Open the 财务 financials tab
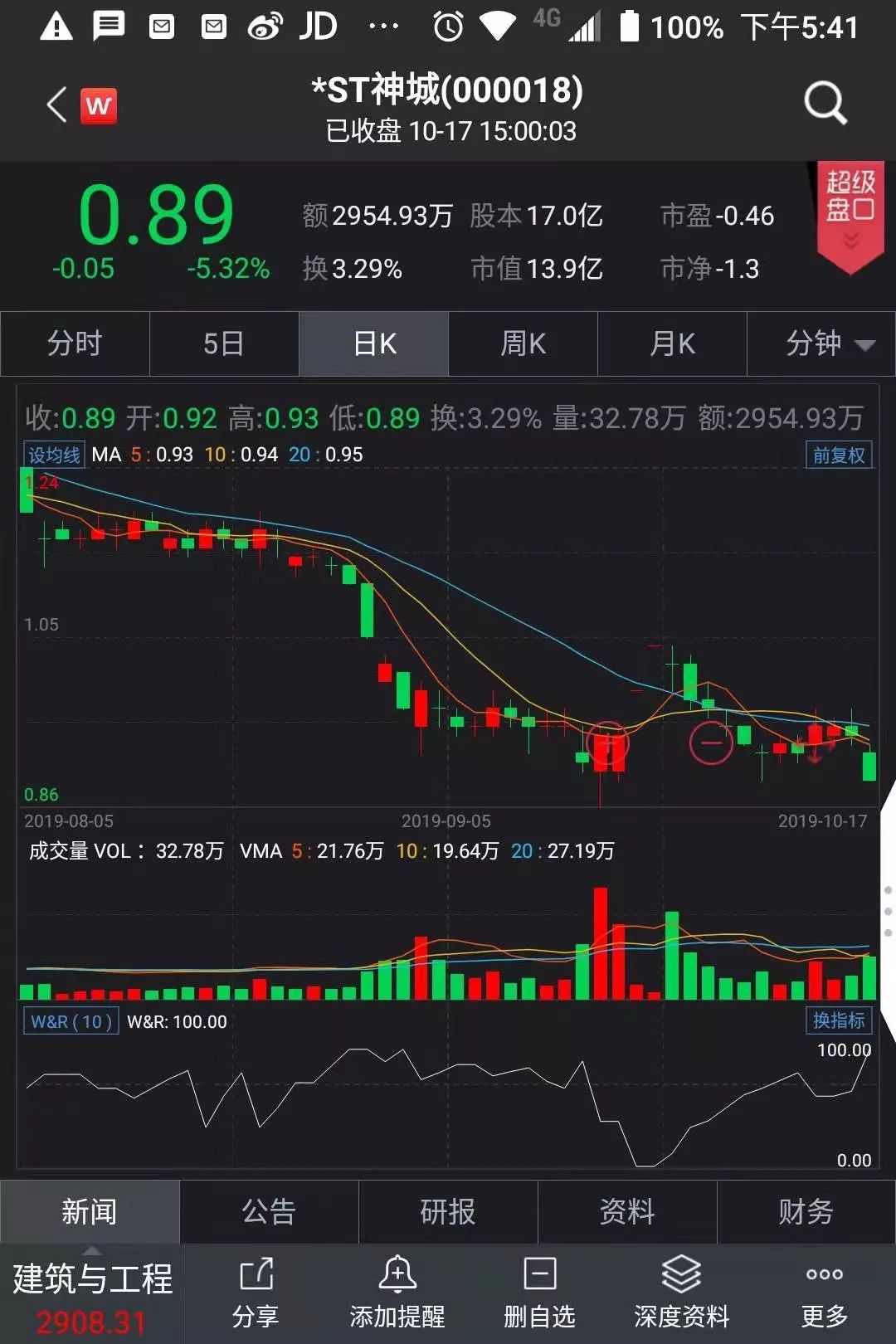Screen dimensions: 896x1344 pyautogui.click(x=806, y=1212)
